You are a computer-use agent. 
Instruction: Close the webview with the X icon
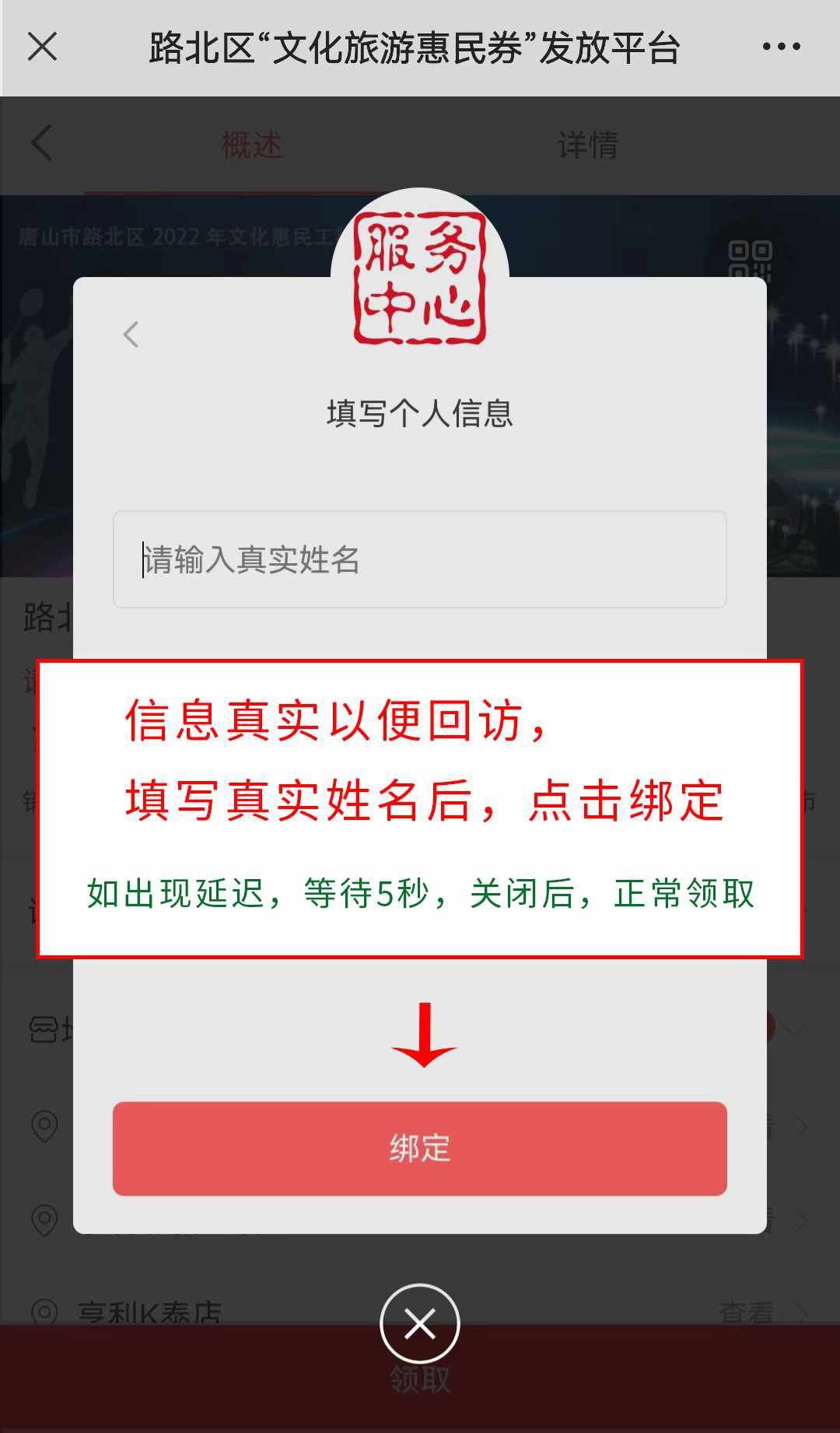[x=42, y=47]
